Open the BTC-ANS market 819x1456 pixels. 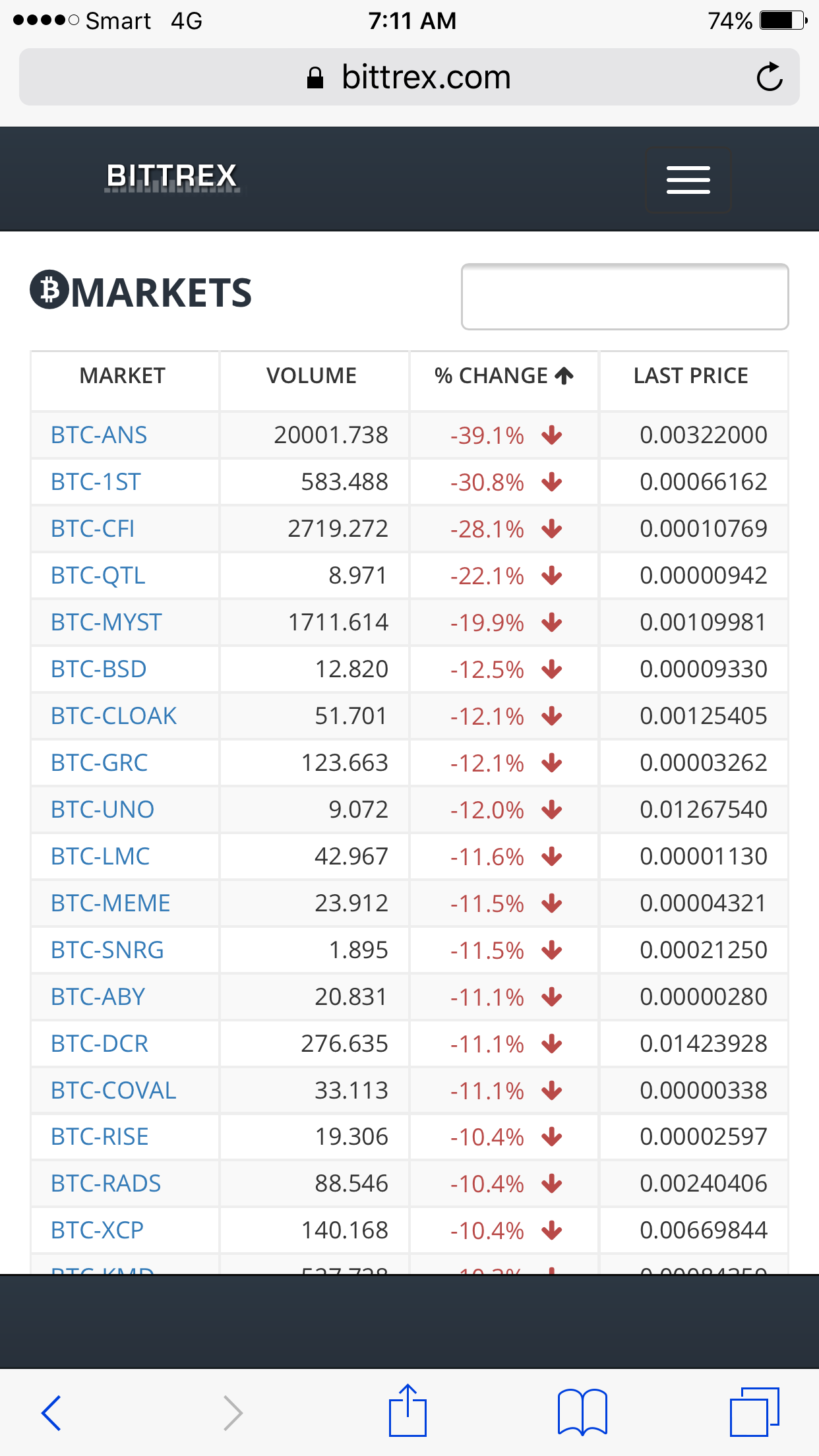(x=99, y=435)
